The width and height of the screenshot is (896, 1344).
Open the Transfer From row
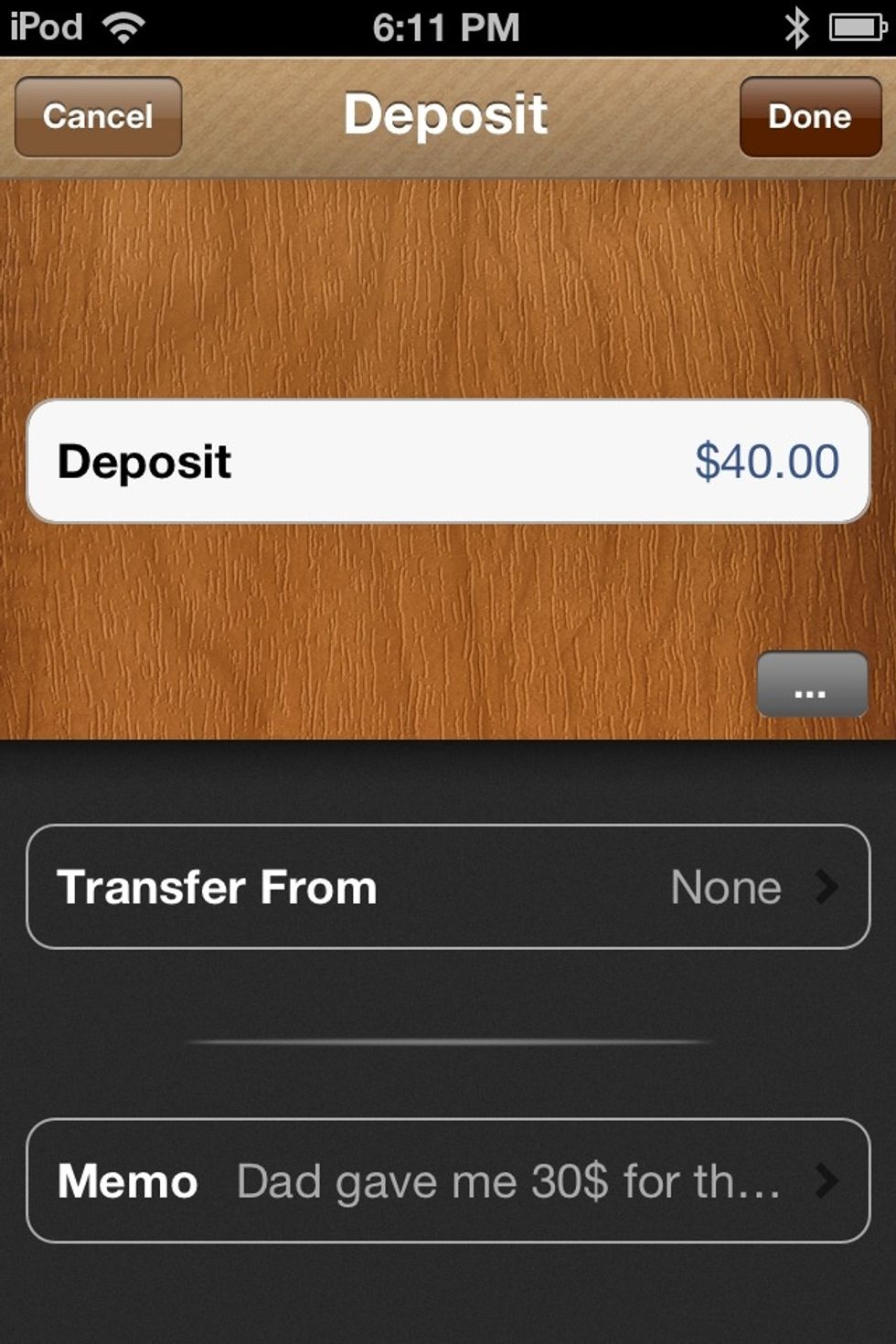pyautogui.click(x=448, y=887)
